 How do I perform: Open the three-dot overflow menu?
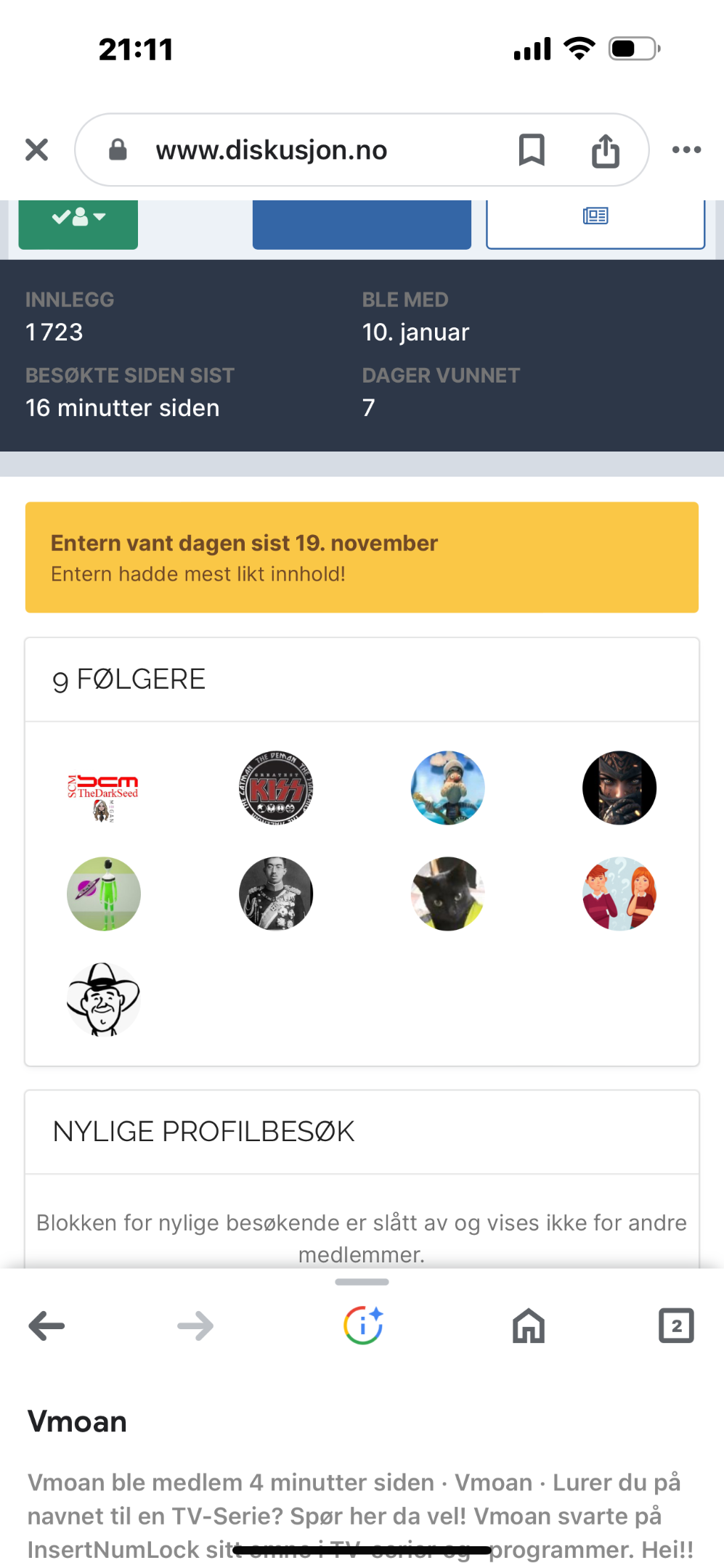(x=686, y=150)
